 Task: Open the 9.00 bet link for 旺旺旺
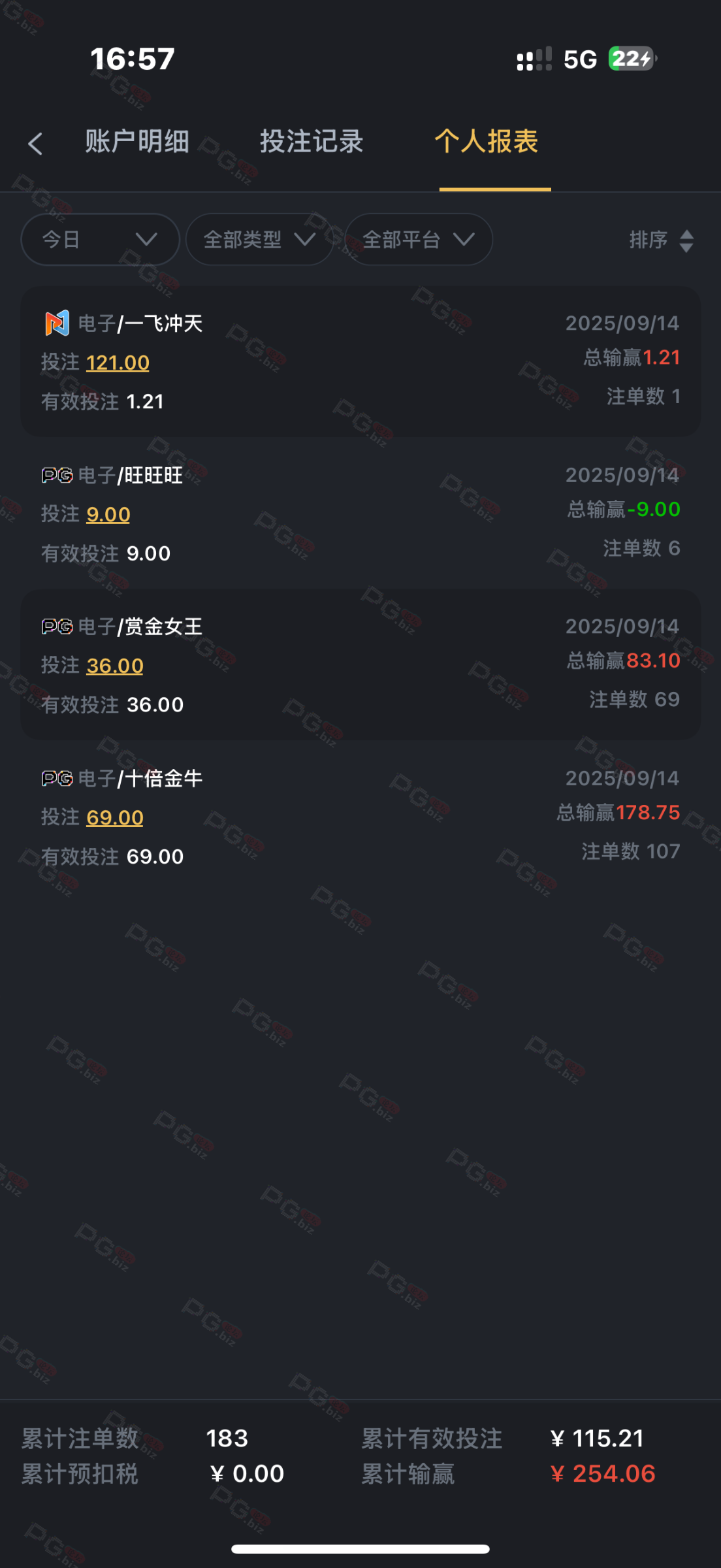point(108,515)
